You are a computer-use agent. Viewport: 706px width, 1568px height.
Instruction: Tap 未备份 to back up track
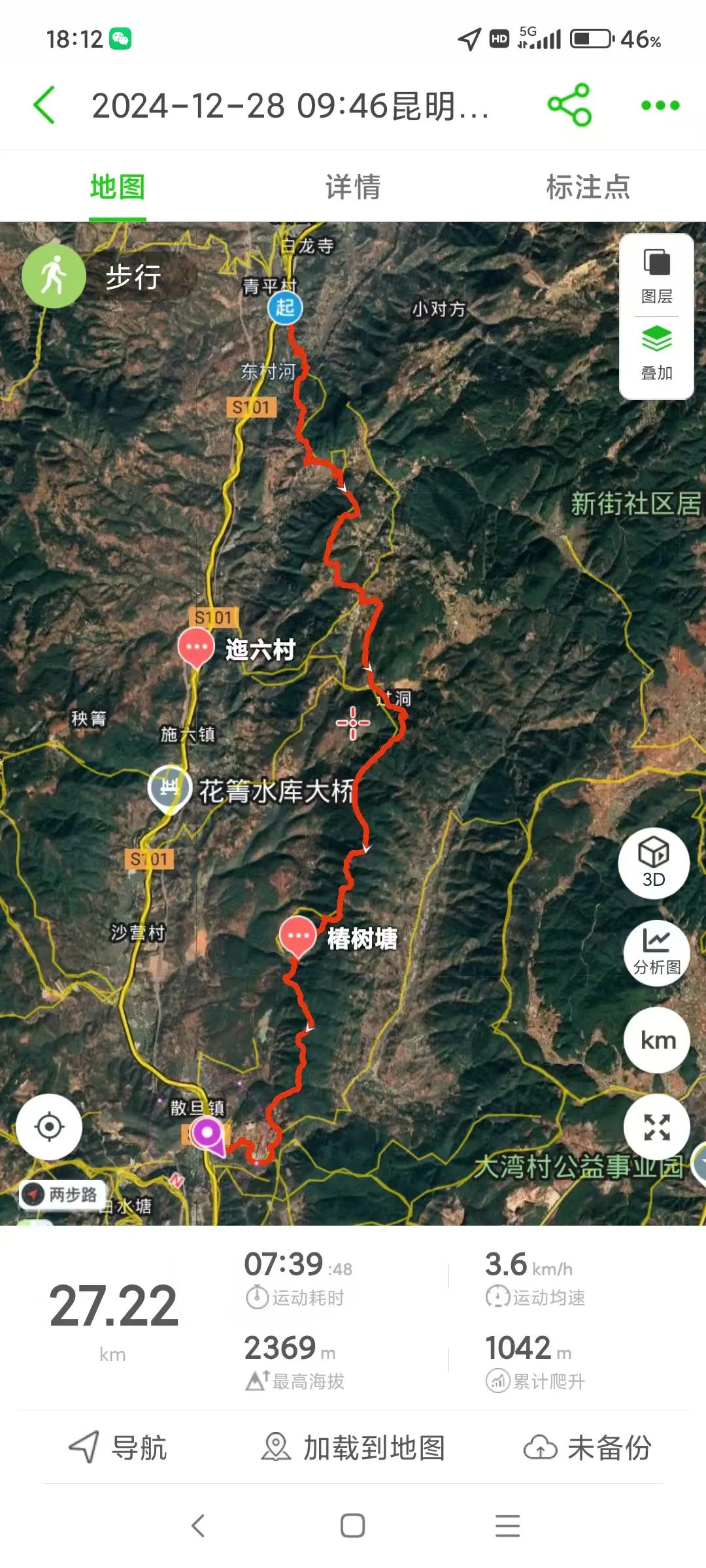[587, 1447]
